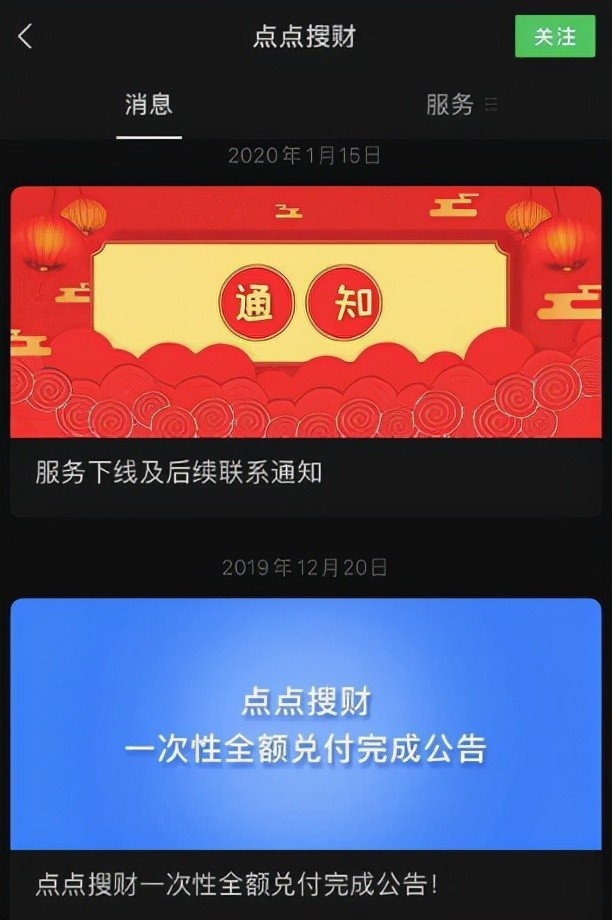
Task: Go back using the top-left arrow
Action: coord(25,37)
